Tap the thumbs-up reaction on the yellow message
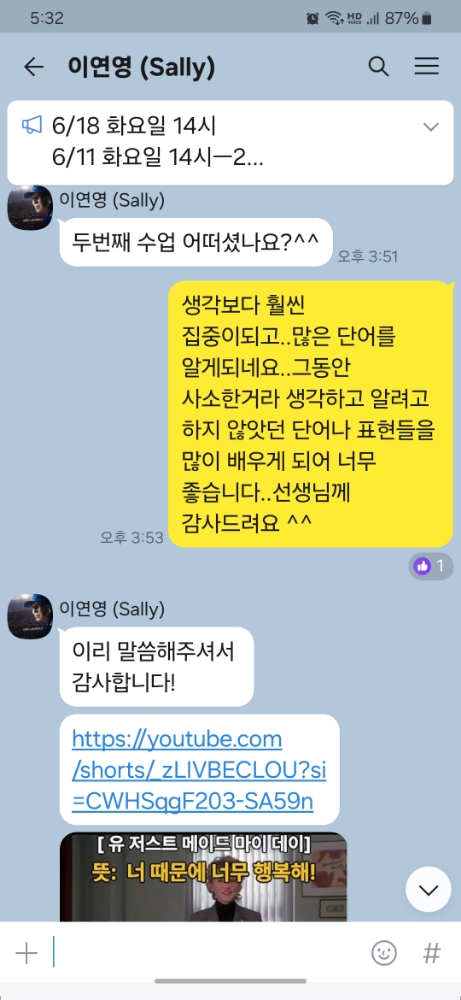Viewport: 461px width, 1000px height. pyautogui.click(x=431, y=566)
